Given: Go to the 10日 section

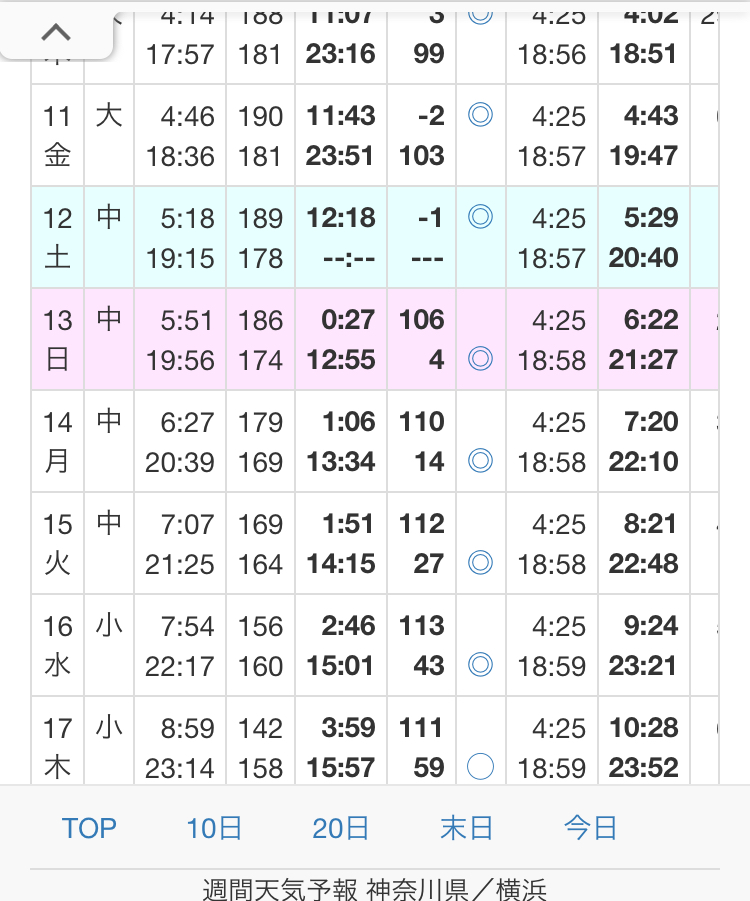Looking at the screenshot, I should click(214, 828).
